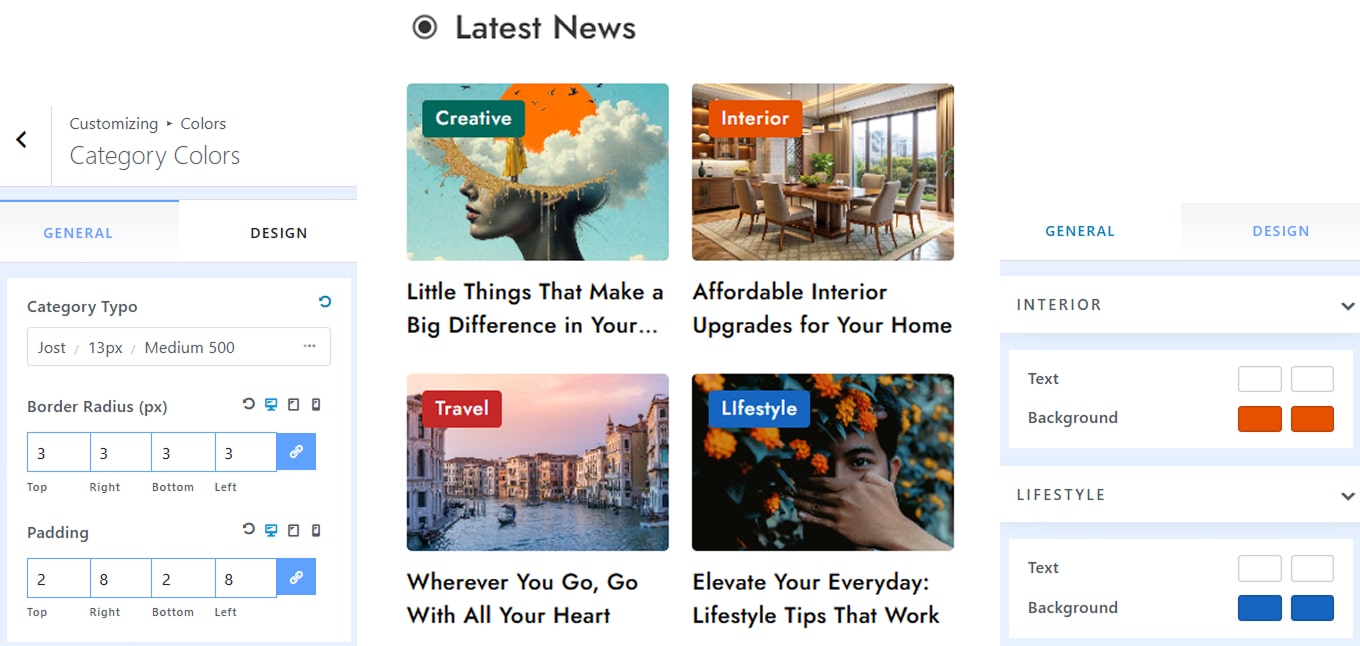The height and width of the screenshot is (646, 1360).
Task: Collapse the Interior section
Action: point(1347,306)
